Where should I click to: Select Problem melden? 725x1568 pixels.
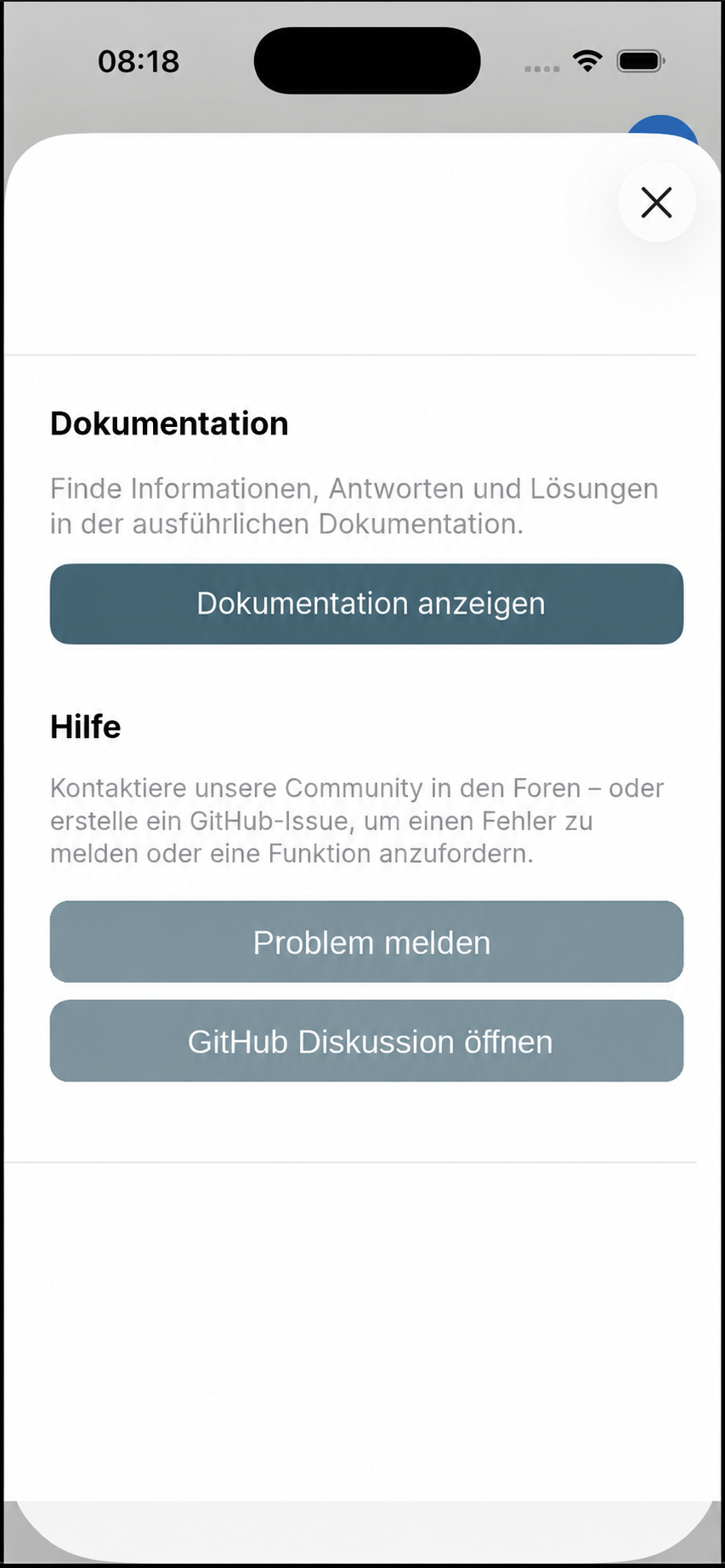tap(366, 942)
